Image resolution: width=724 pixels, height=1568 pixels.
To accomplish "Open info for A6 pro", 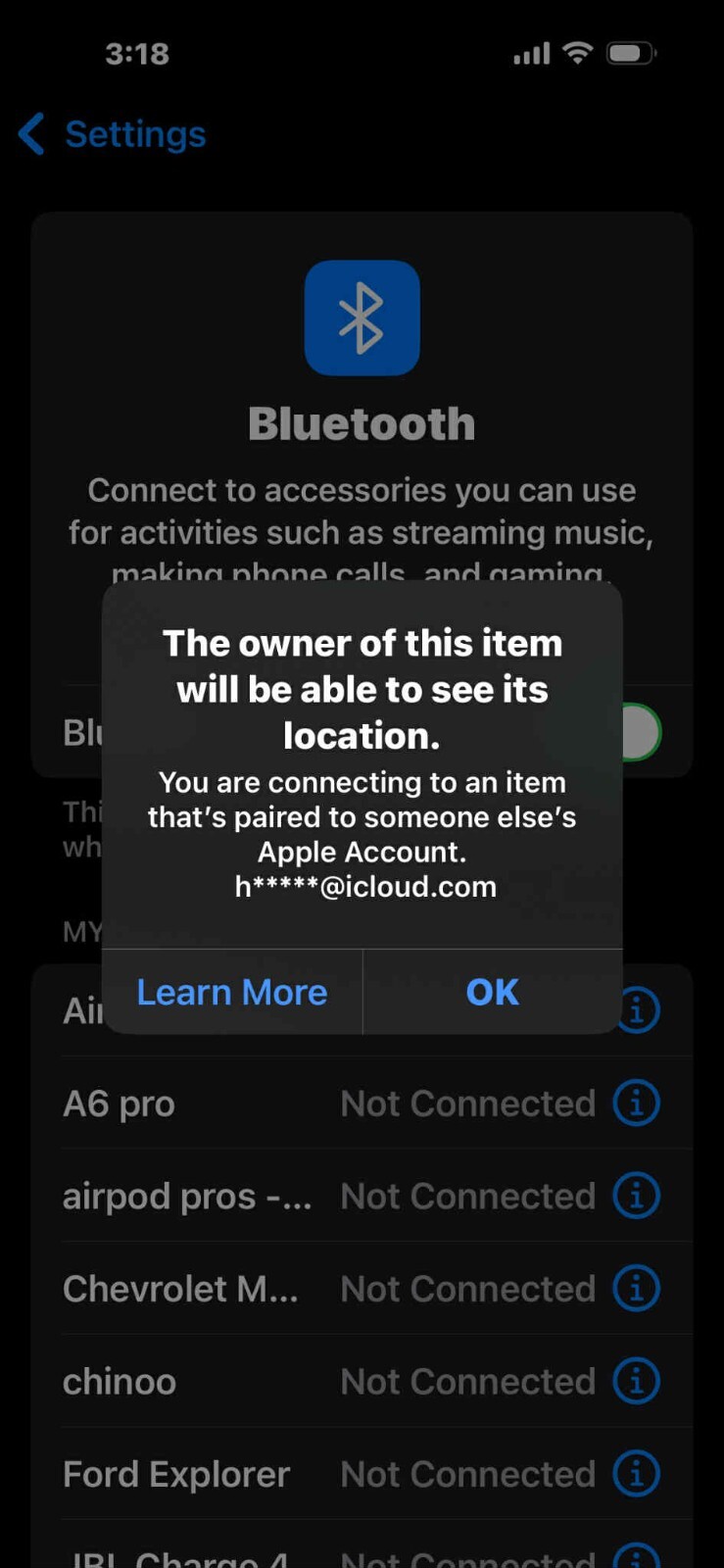I will 636,1103.
